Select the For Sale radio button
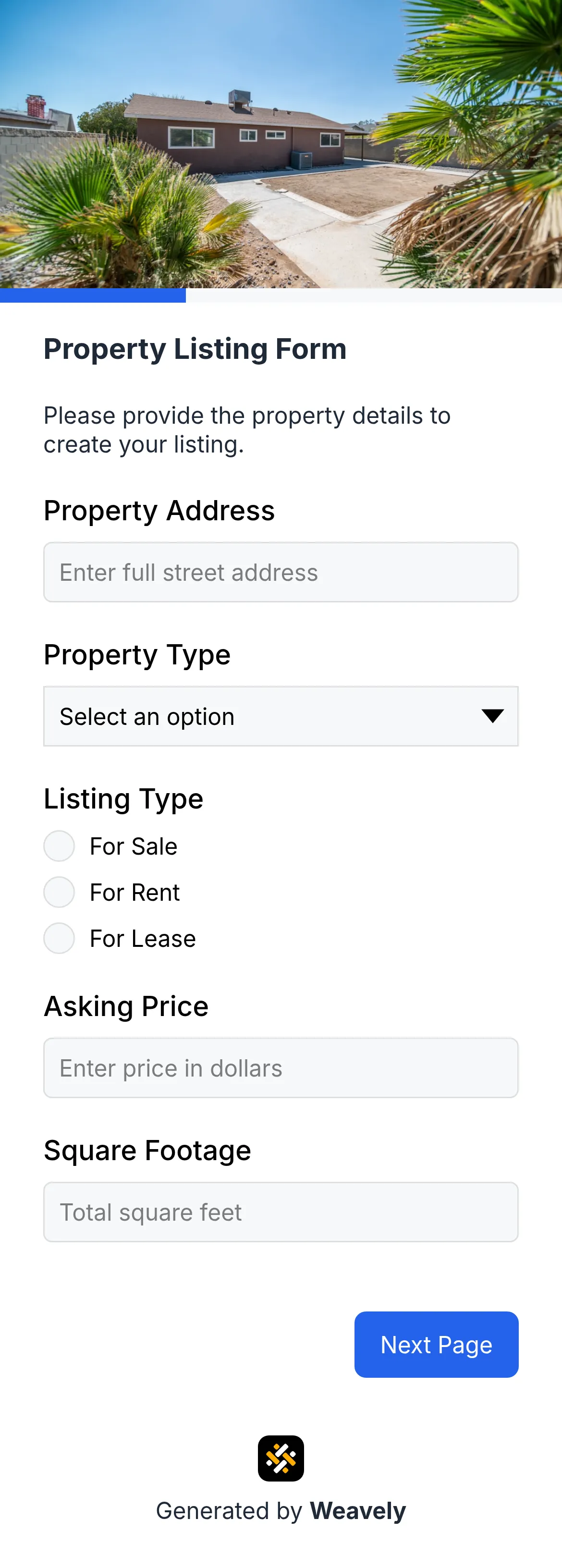The height and width of the screenshot is (1568, 562). pos(59,845)
